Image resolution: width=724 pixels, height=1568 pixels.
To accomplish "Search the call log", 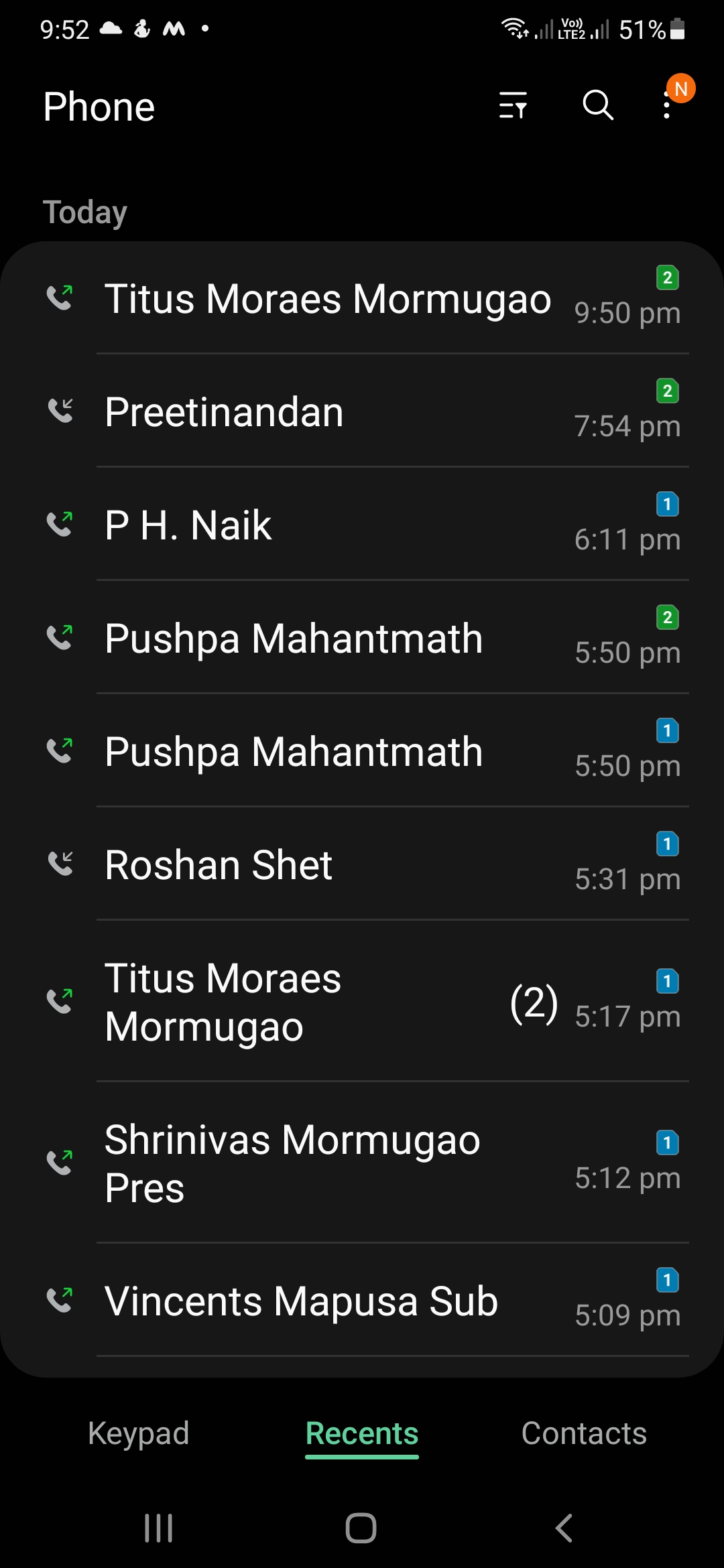I will [598, 106].
